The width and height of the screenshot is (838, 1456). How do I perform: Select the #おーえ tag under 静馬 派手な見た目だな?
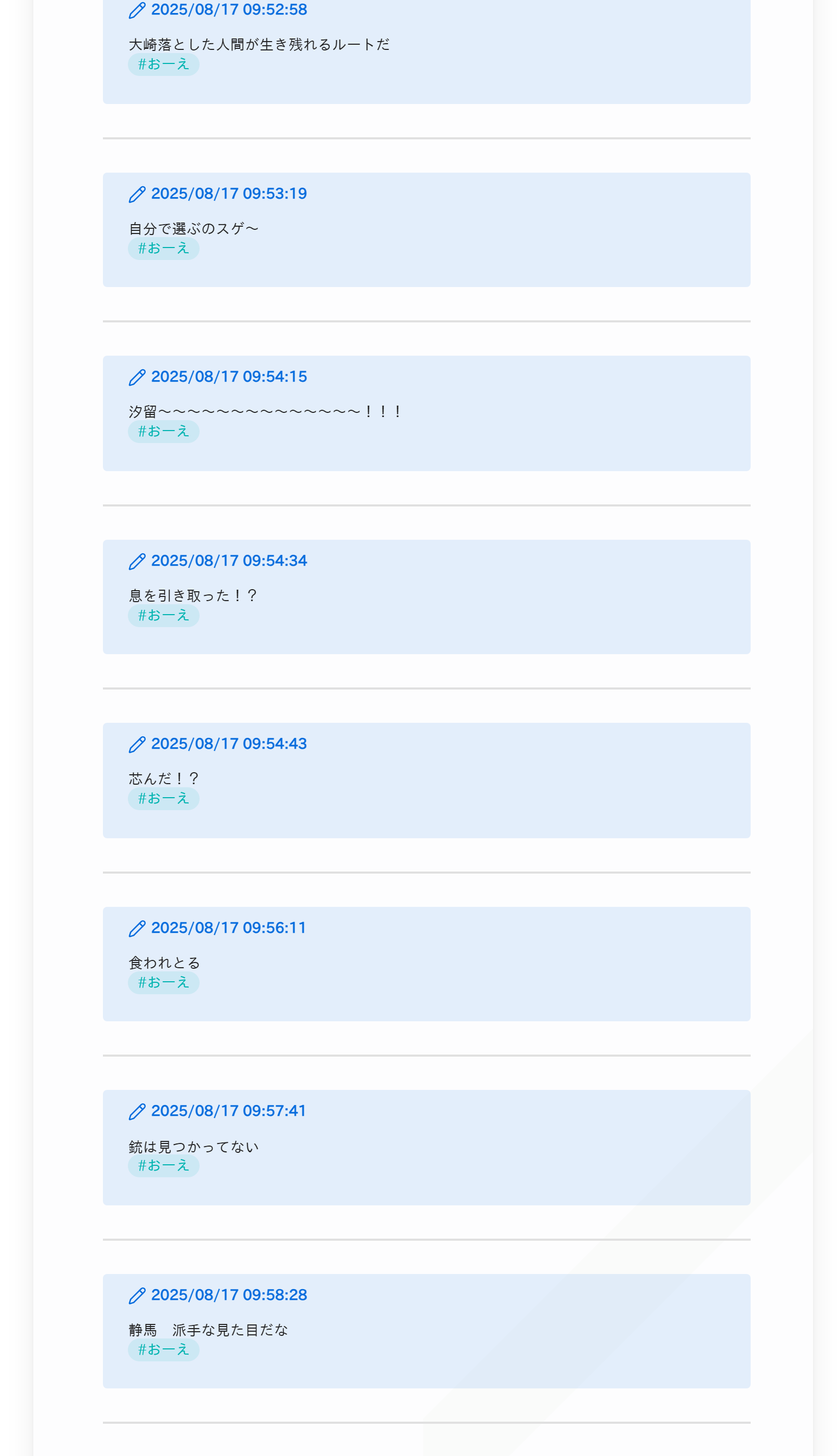point(163,1350)
